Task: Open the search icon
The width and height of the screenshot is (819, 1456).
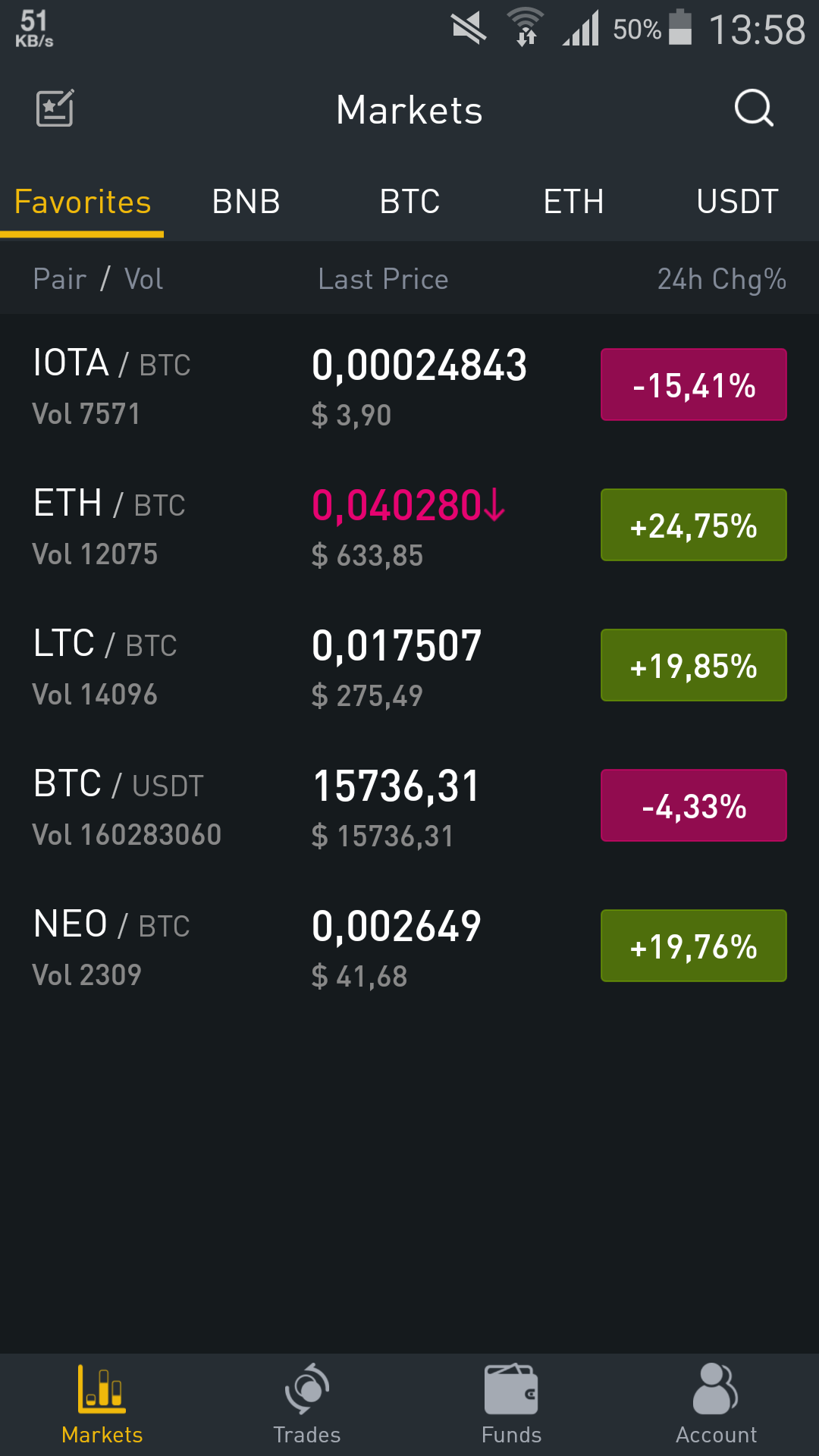Action: (754, 108)
